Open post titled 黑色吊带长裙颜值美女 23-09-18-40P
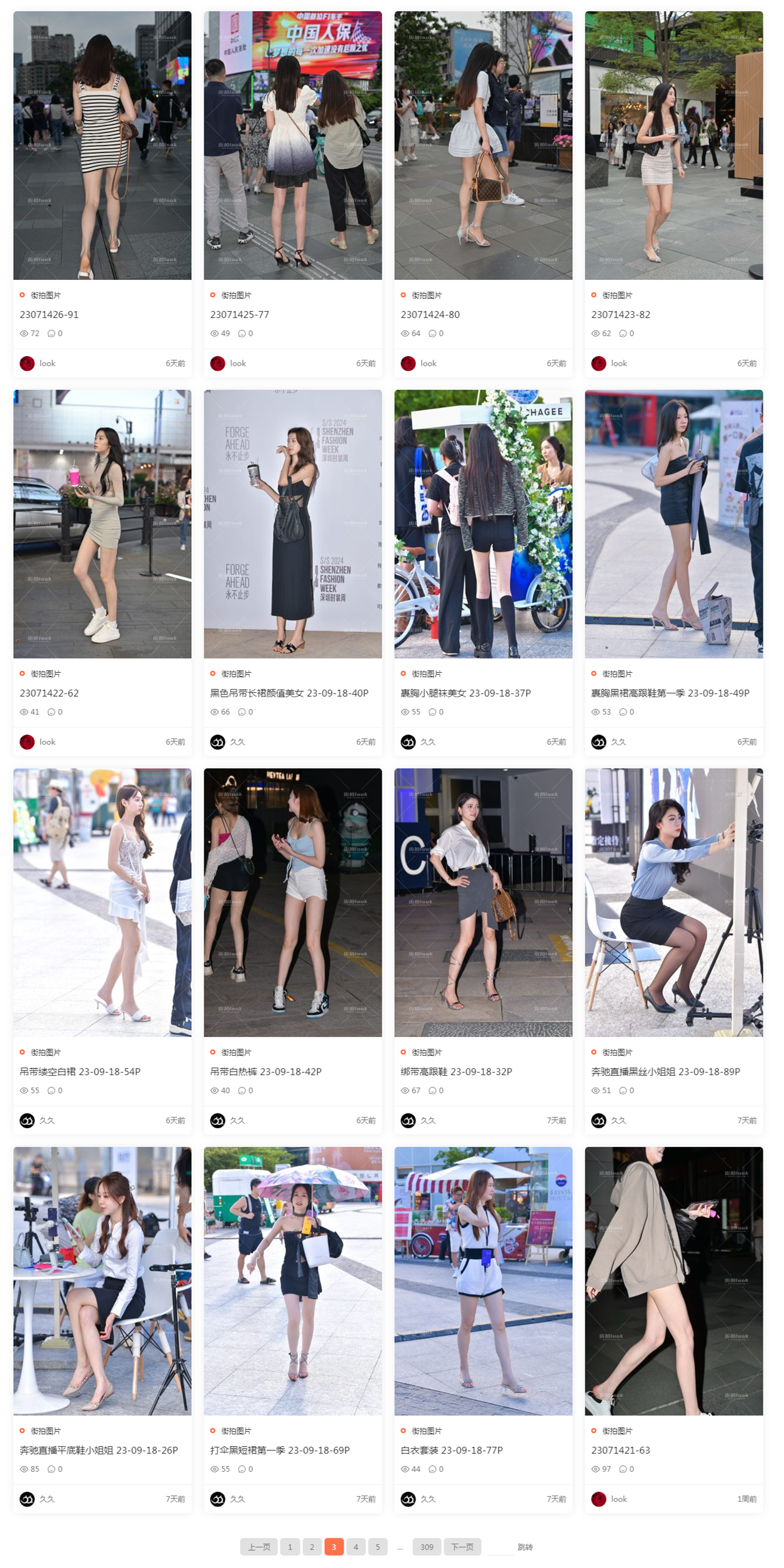This screenshot has width=784, height=1568. (x=289, y=693)
